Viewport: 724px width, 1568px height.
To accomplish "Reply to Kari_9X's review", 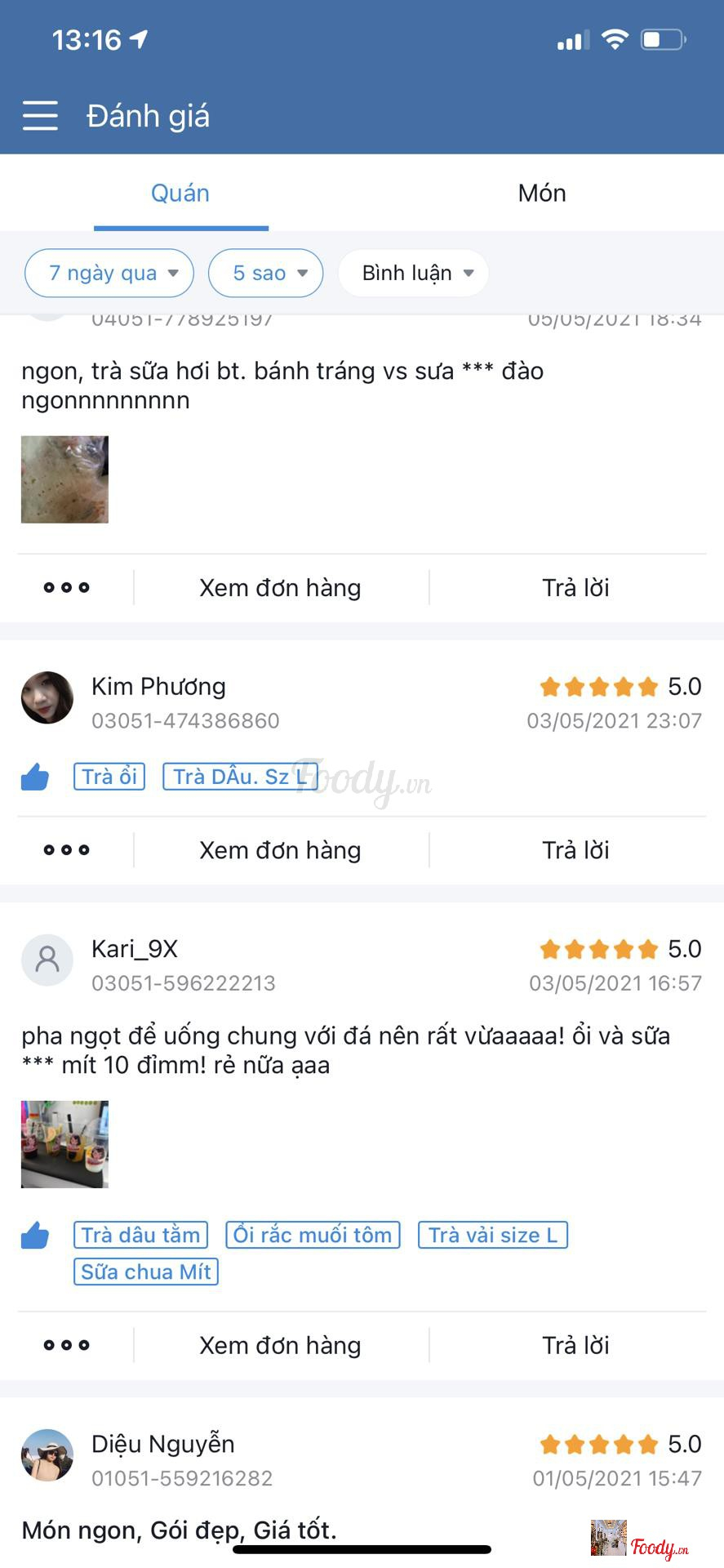I will [575, 1345].
